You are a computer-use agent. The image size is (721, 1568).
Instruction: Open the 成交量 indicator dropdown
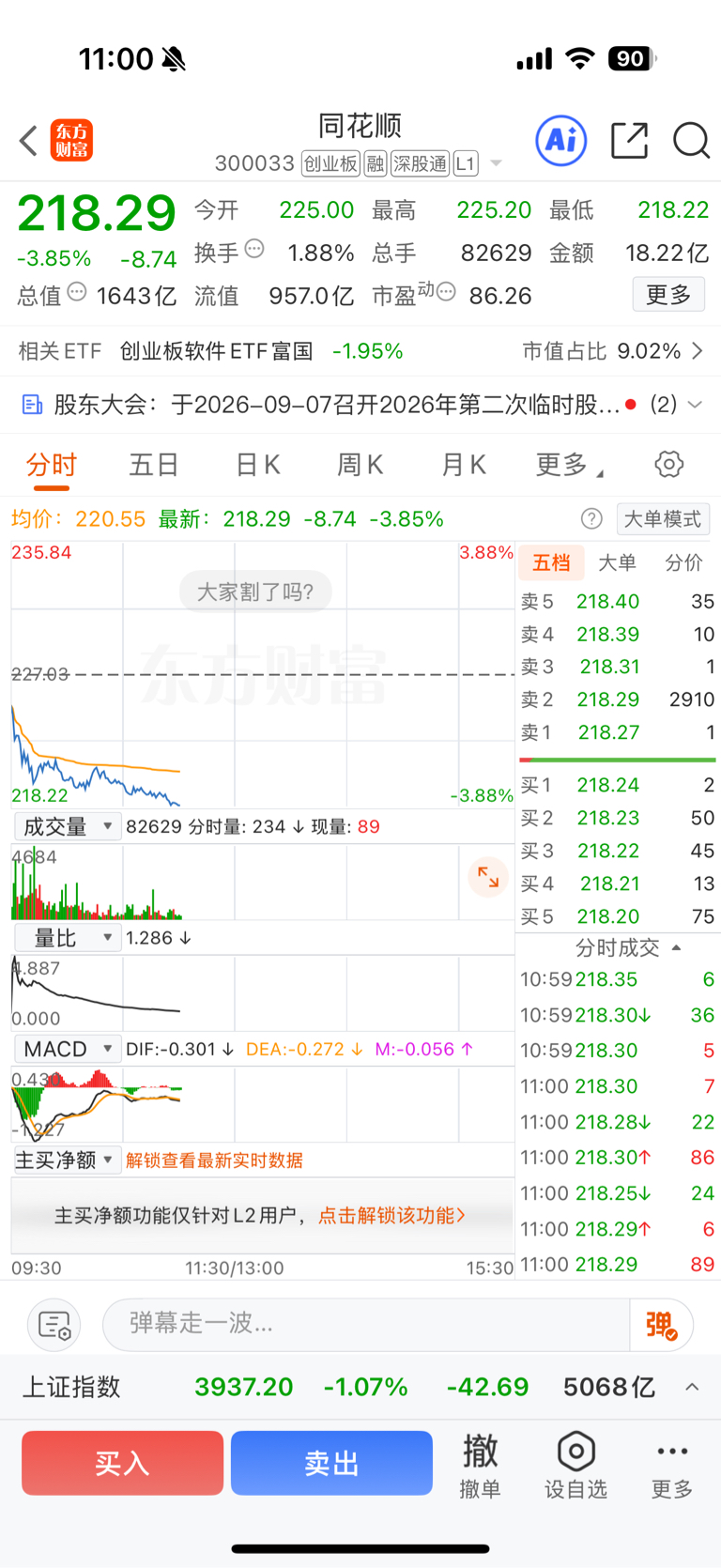pyautogui.click(x=67, y=826)
